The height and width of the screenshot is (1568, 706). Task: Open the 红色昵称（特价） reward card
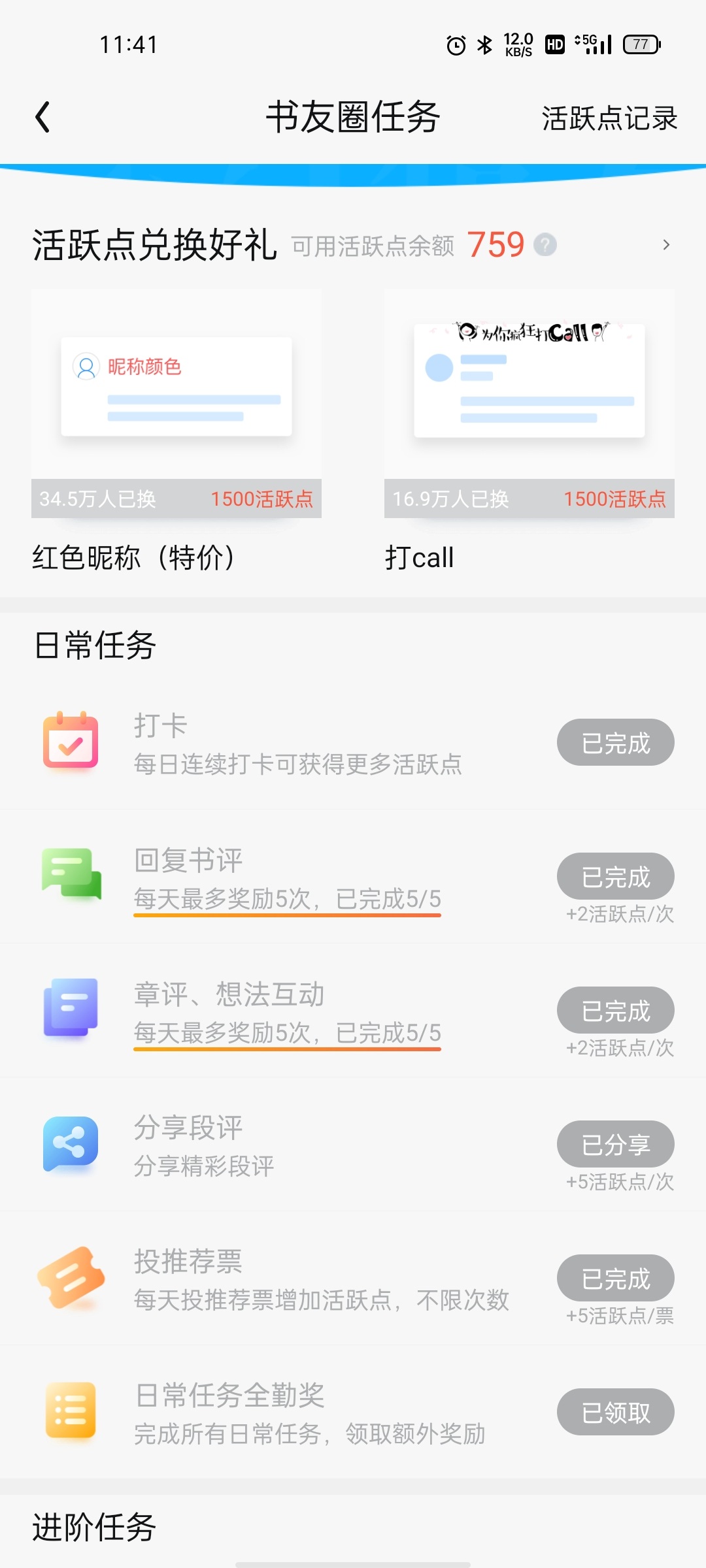click(176, 431)
